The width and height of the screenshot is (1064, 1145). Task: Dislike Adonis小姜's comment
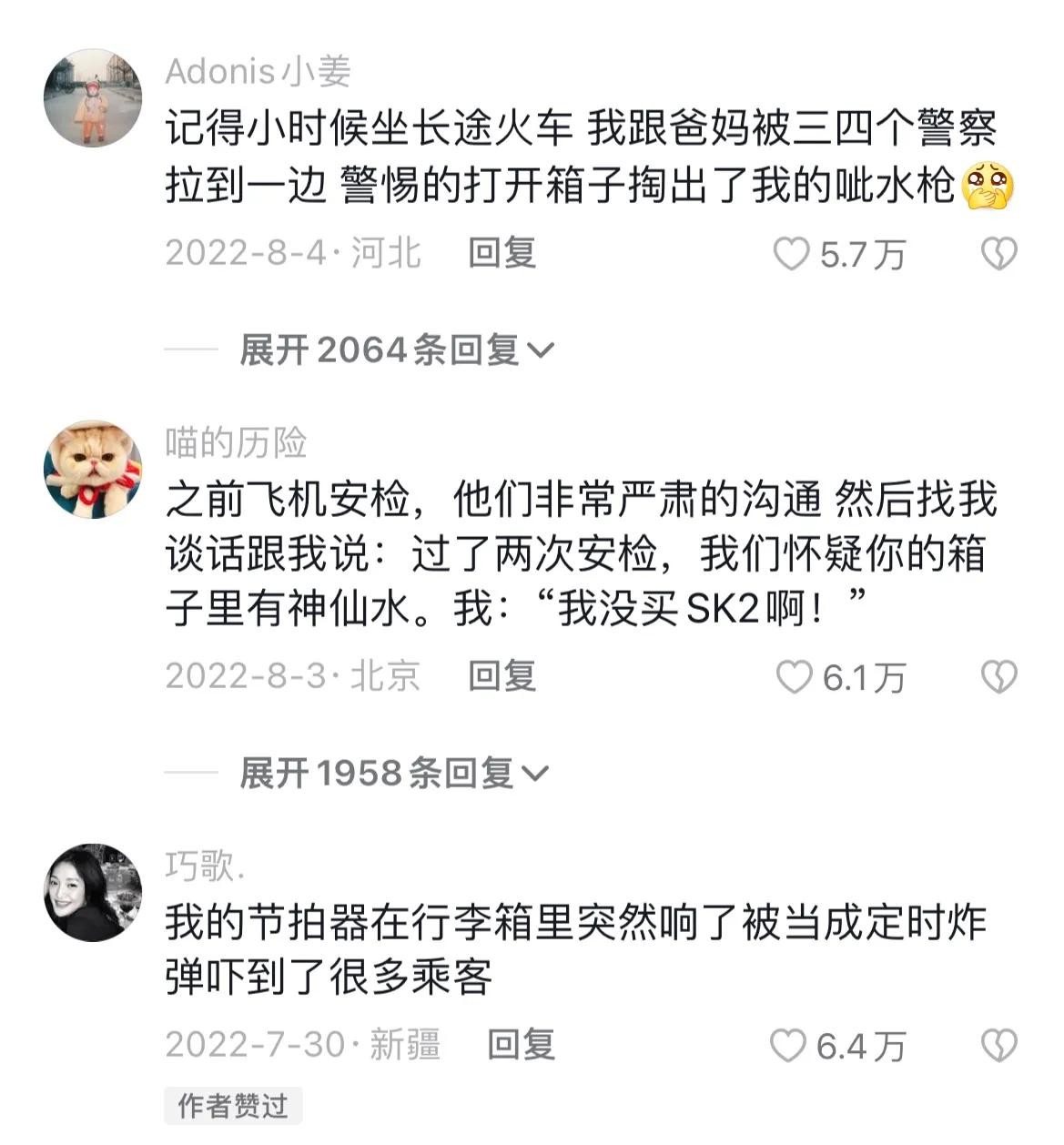(998, 254)
